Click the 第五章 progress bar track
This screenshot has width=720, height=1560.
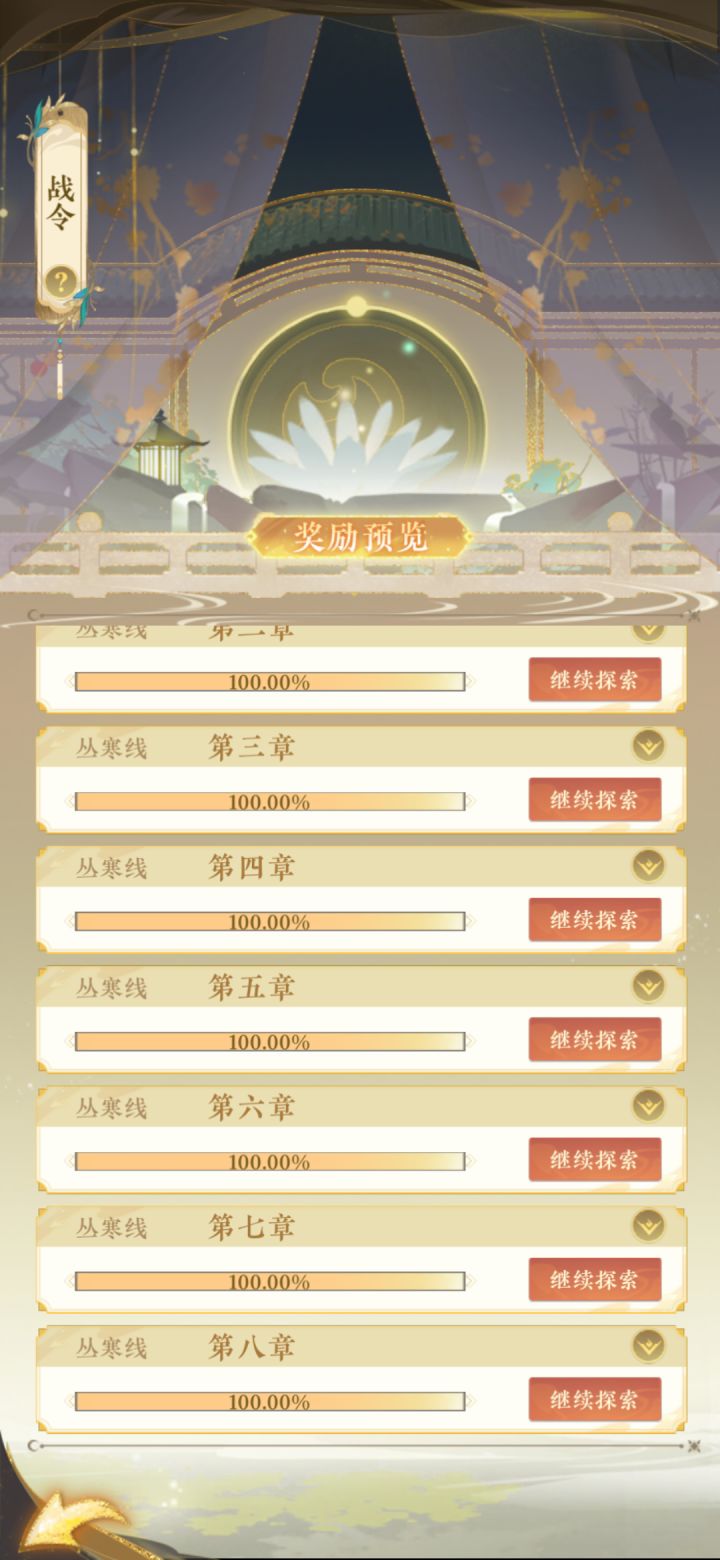pyautogui.click(x=270, y=1041)
